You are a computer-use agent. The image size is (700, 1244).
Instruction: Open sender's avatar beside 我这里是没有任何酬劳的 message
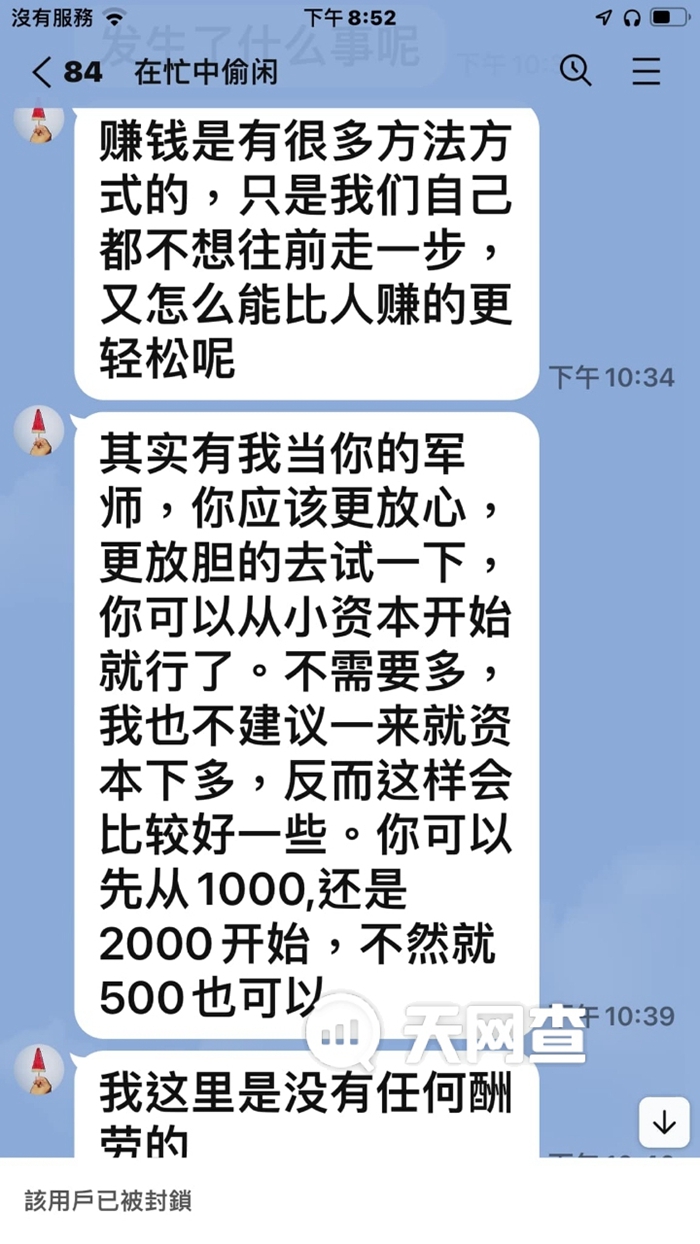[39, 1070]
